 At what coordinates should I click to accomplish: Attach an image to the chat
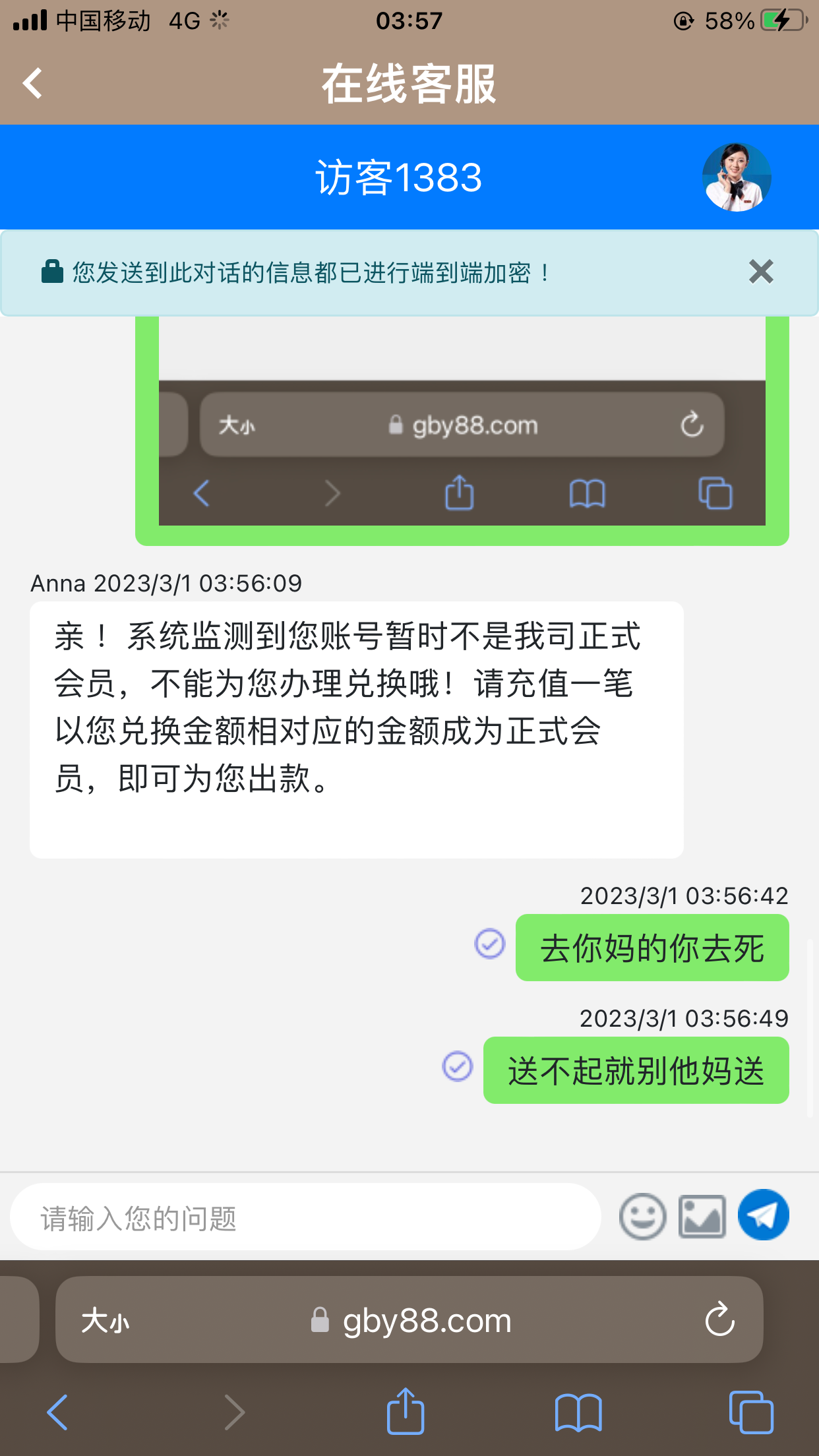(x=702, y=1217)
